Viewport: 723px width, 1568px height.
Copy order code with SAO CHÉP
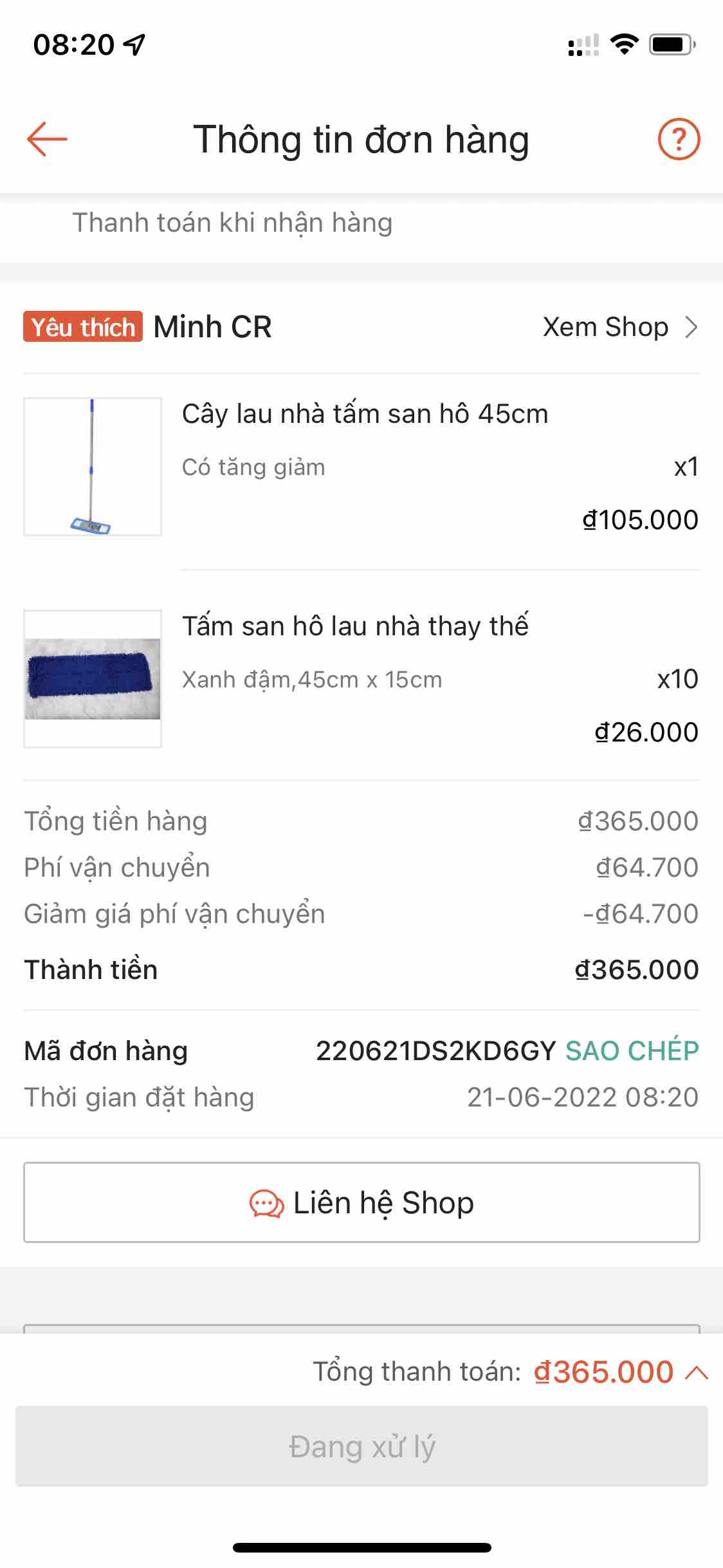(x=632, y=1051)
